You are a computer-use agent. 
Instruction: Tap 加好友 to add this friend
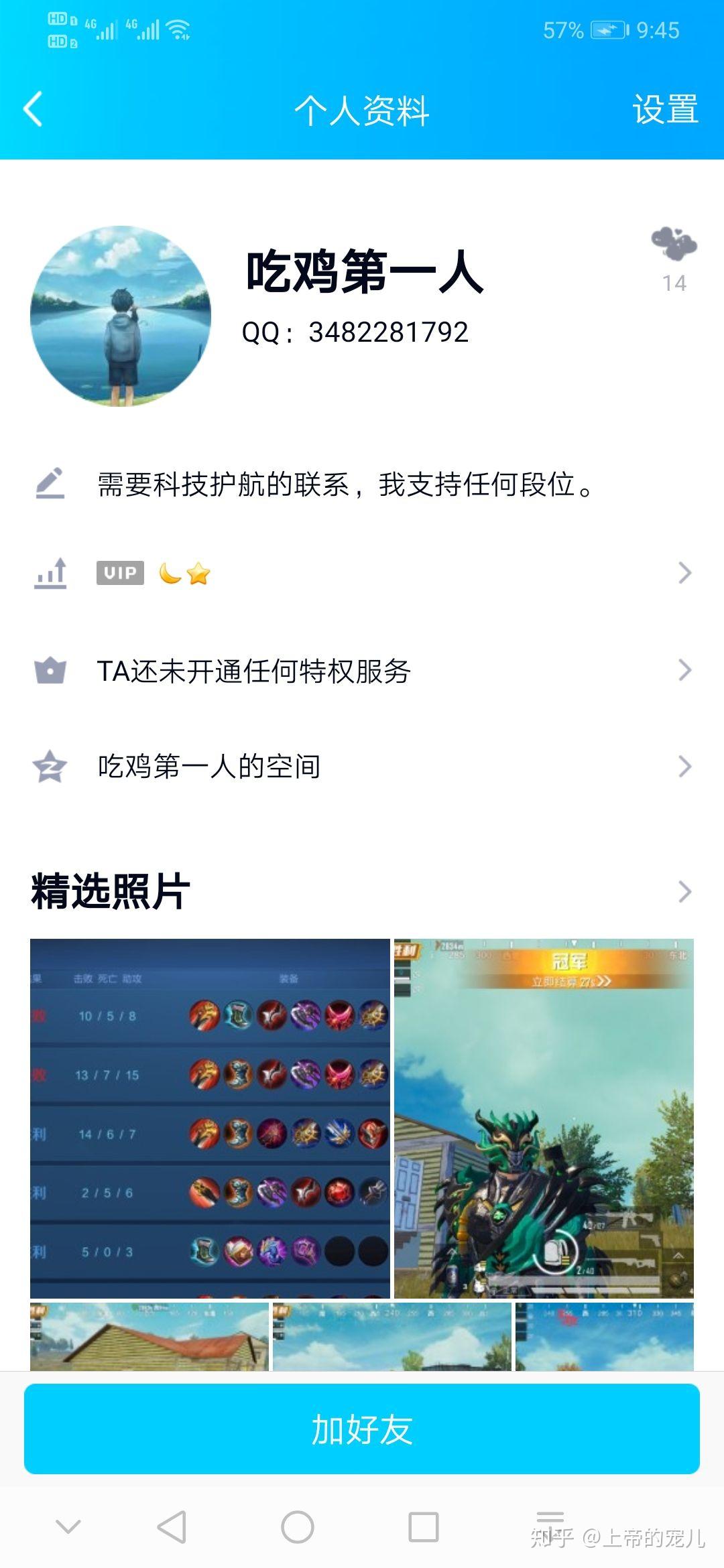(x=362, y=1429)
